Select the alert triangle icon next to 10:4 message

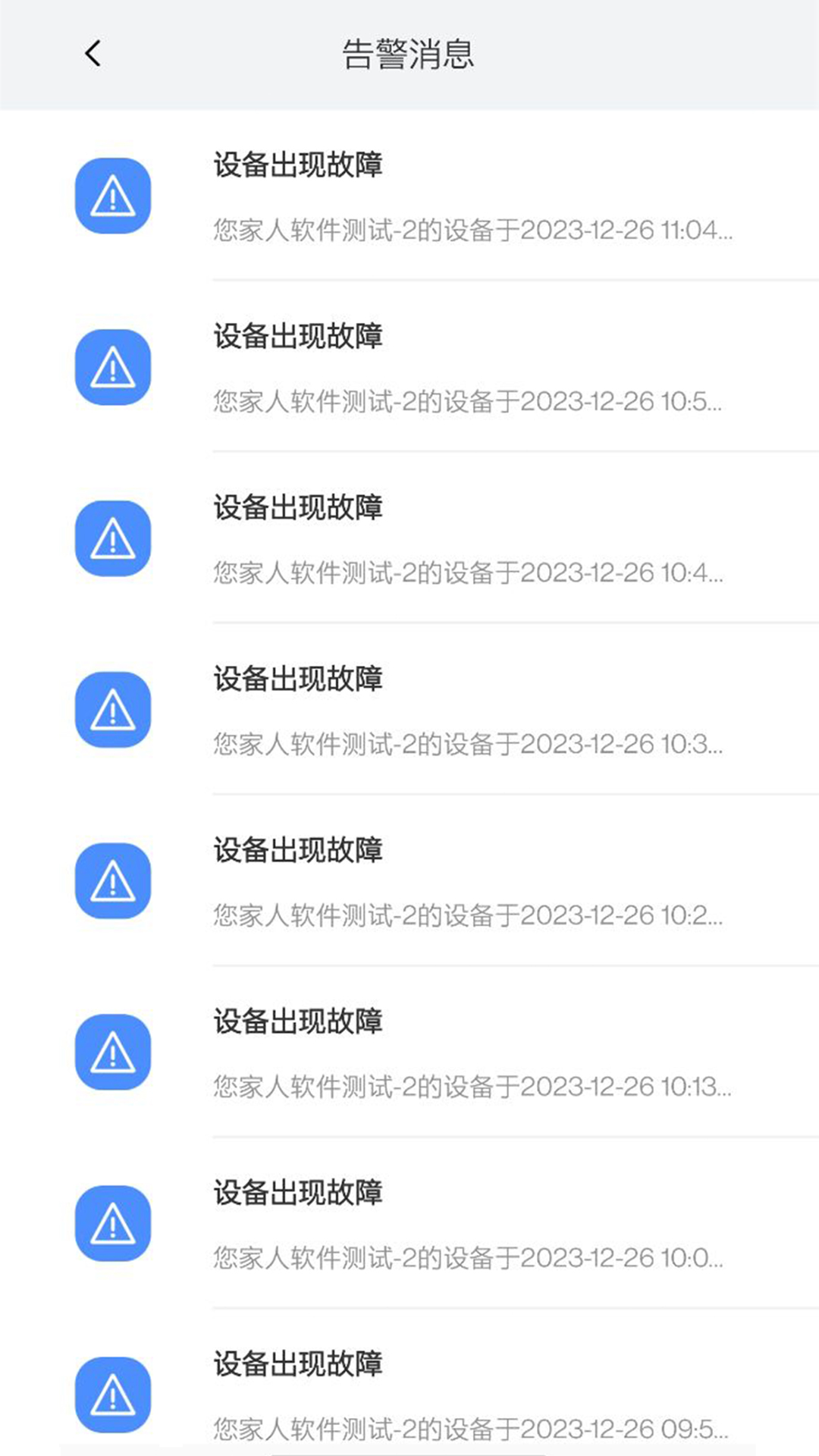(x=113, y=539)
